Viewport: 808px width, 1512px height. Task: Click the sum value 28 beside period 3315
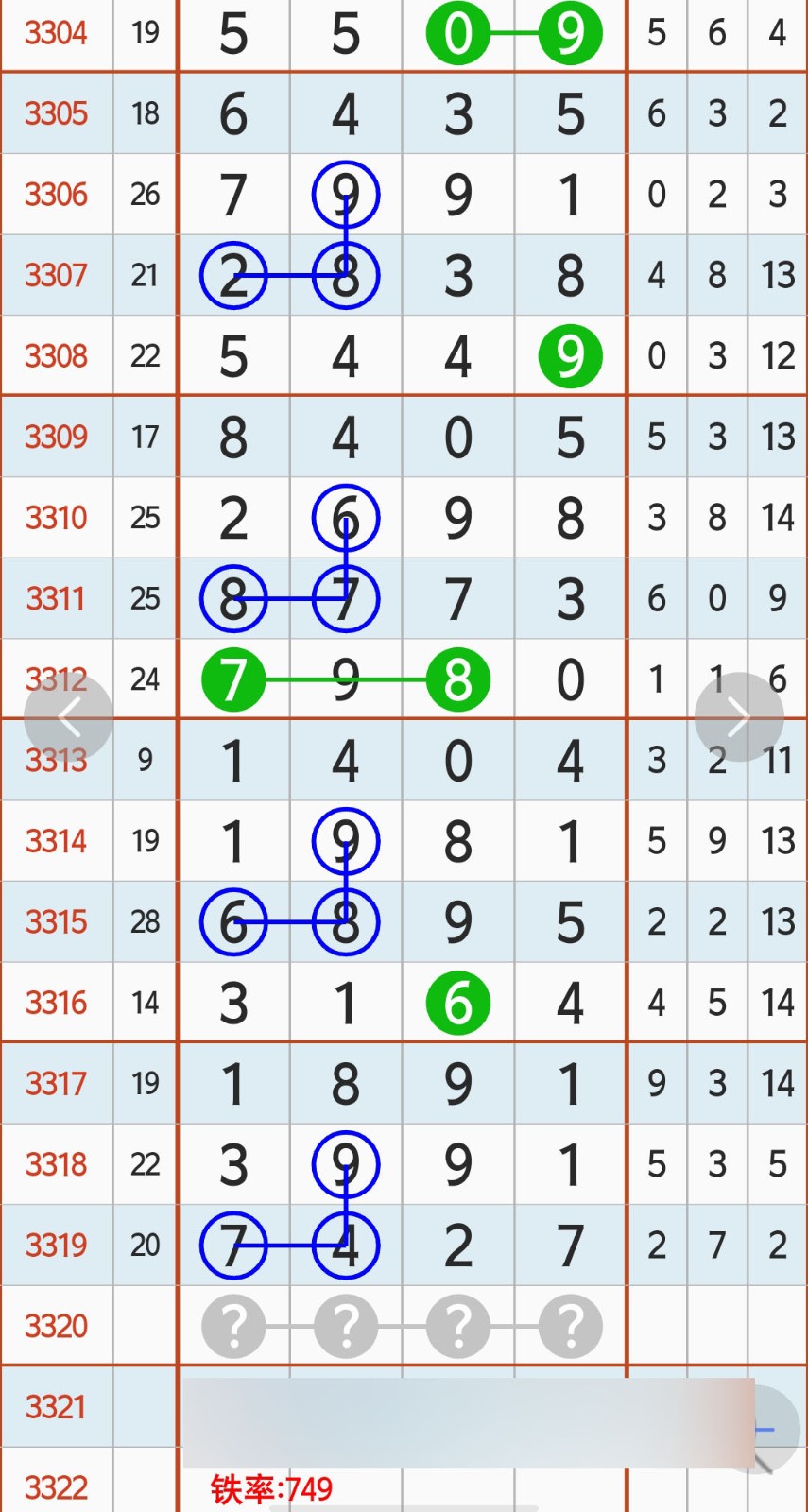point(145,921)
